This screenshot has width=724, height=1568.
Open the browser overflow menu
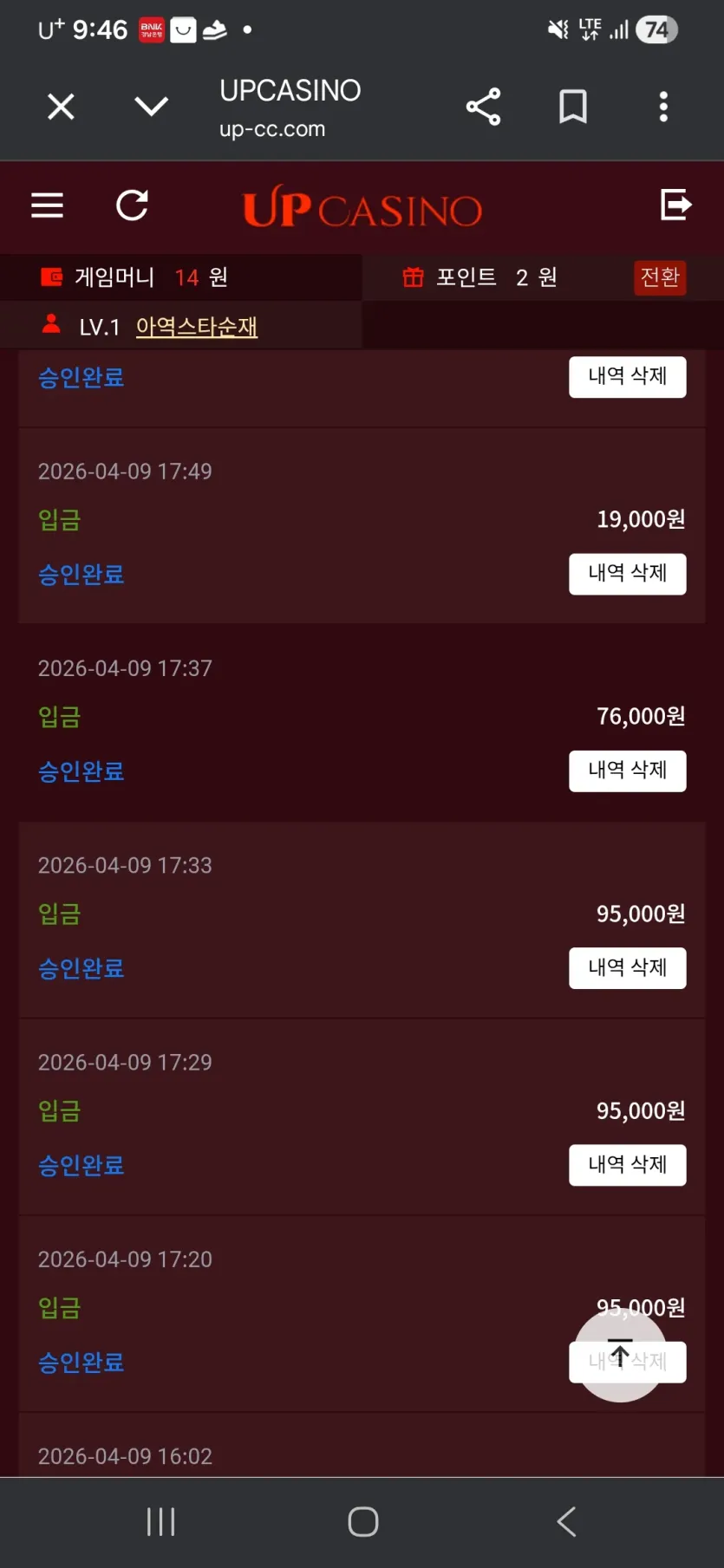[663, 107]
